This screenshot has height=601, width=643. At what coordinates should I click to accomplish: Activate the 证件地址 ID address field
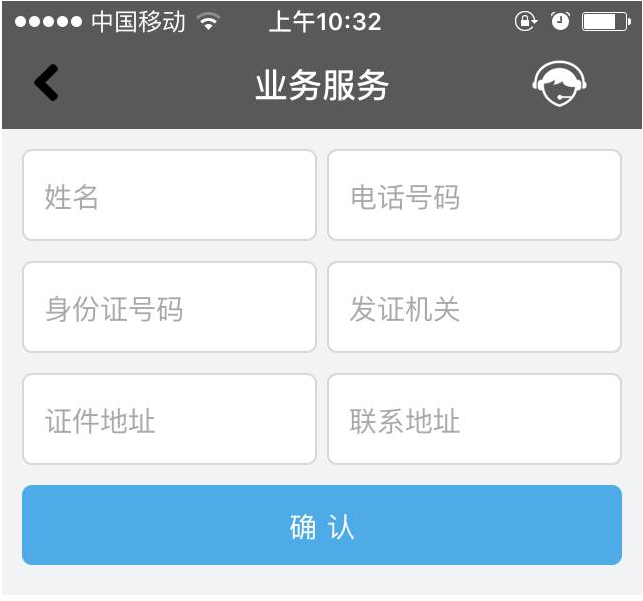point(169,420)
